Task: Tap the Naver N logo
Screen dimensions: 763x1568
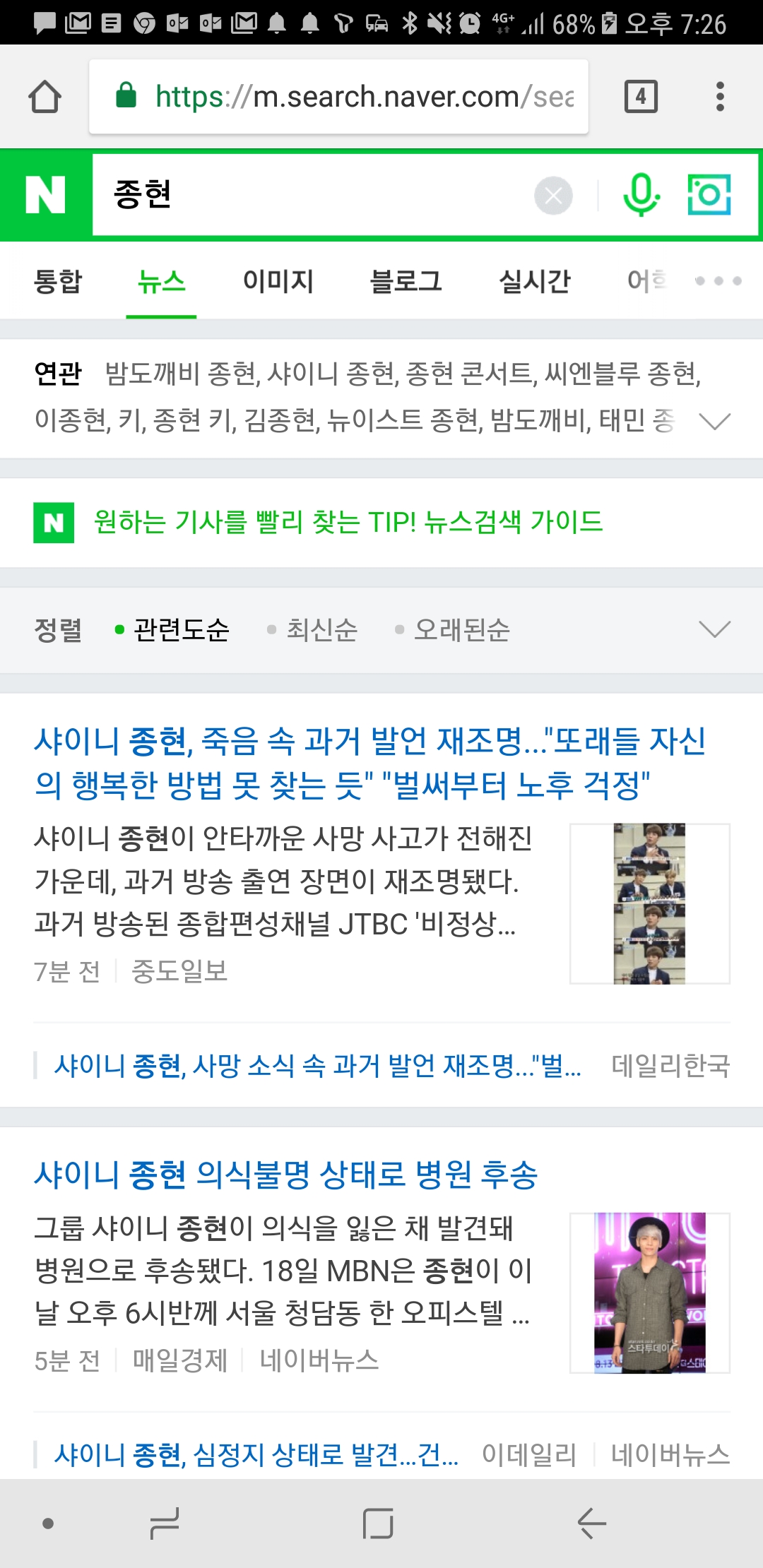Action: 46,195
